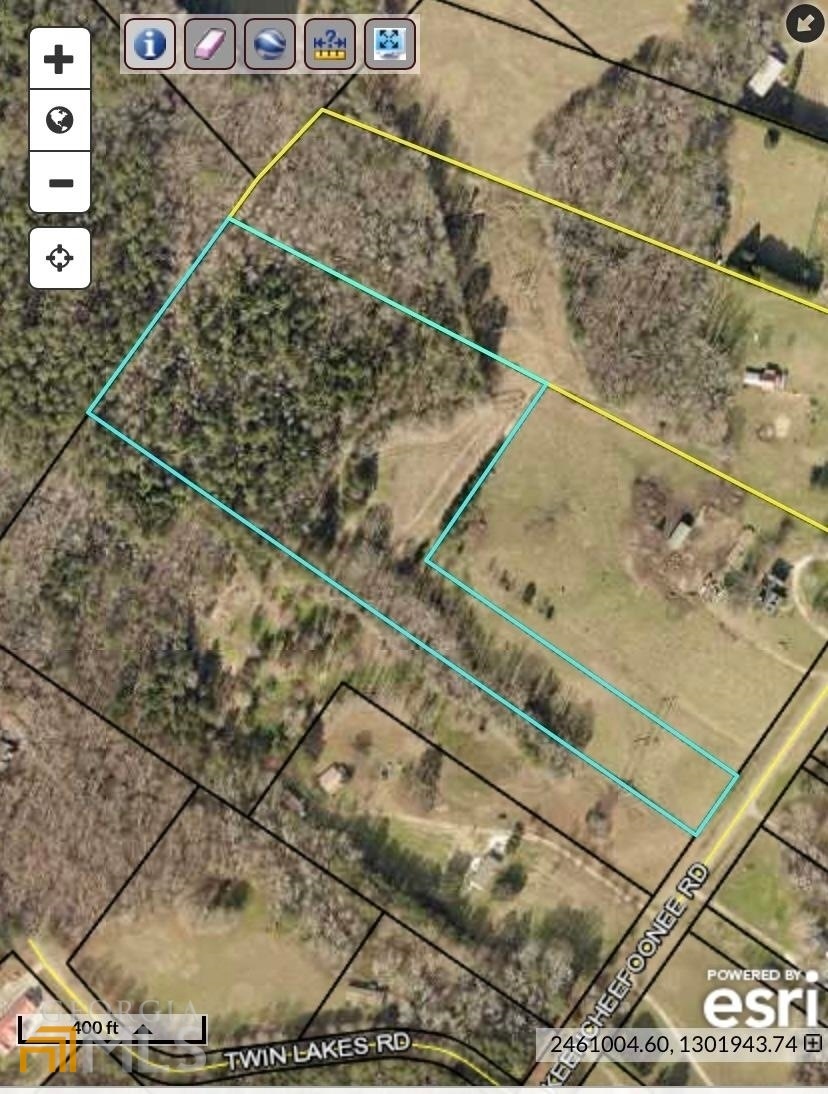Open scale bar unit arrow
Screen dimensions: 828x1094
(142, 1028)
